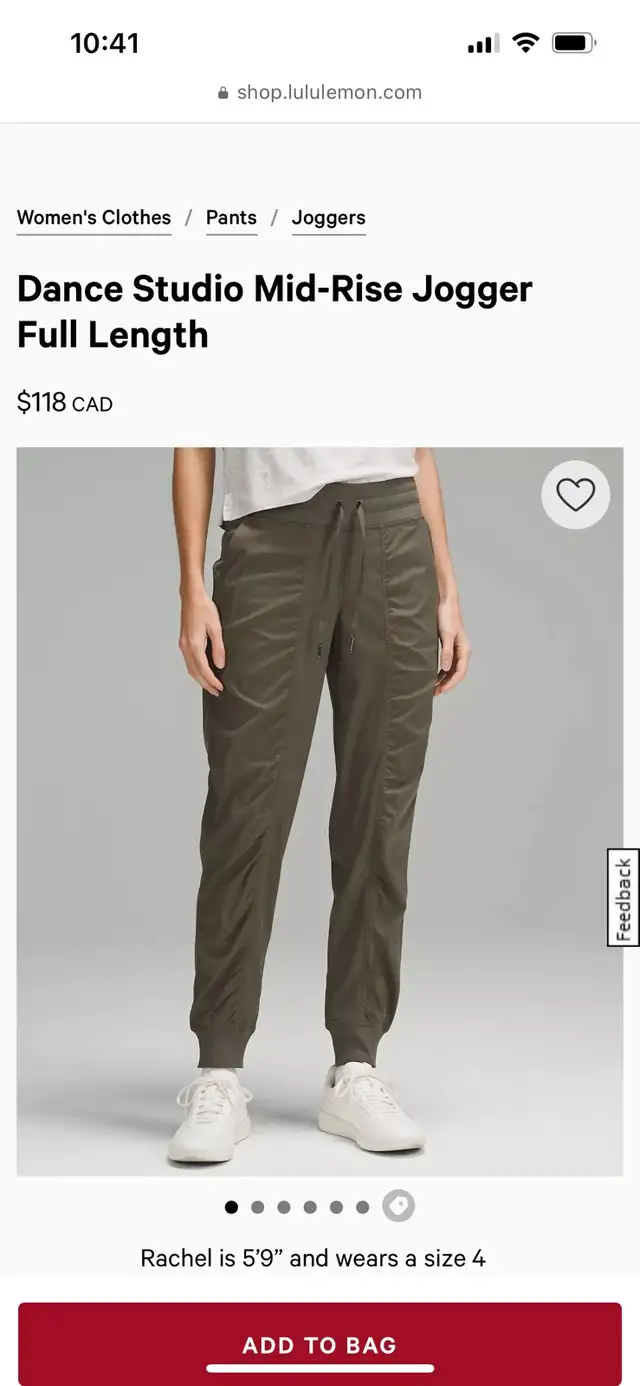Open the Joggers category link
The height and width of the screenshot is (1386, 640).
click(x=328, y=218)
